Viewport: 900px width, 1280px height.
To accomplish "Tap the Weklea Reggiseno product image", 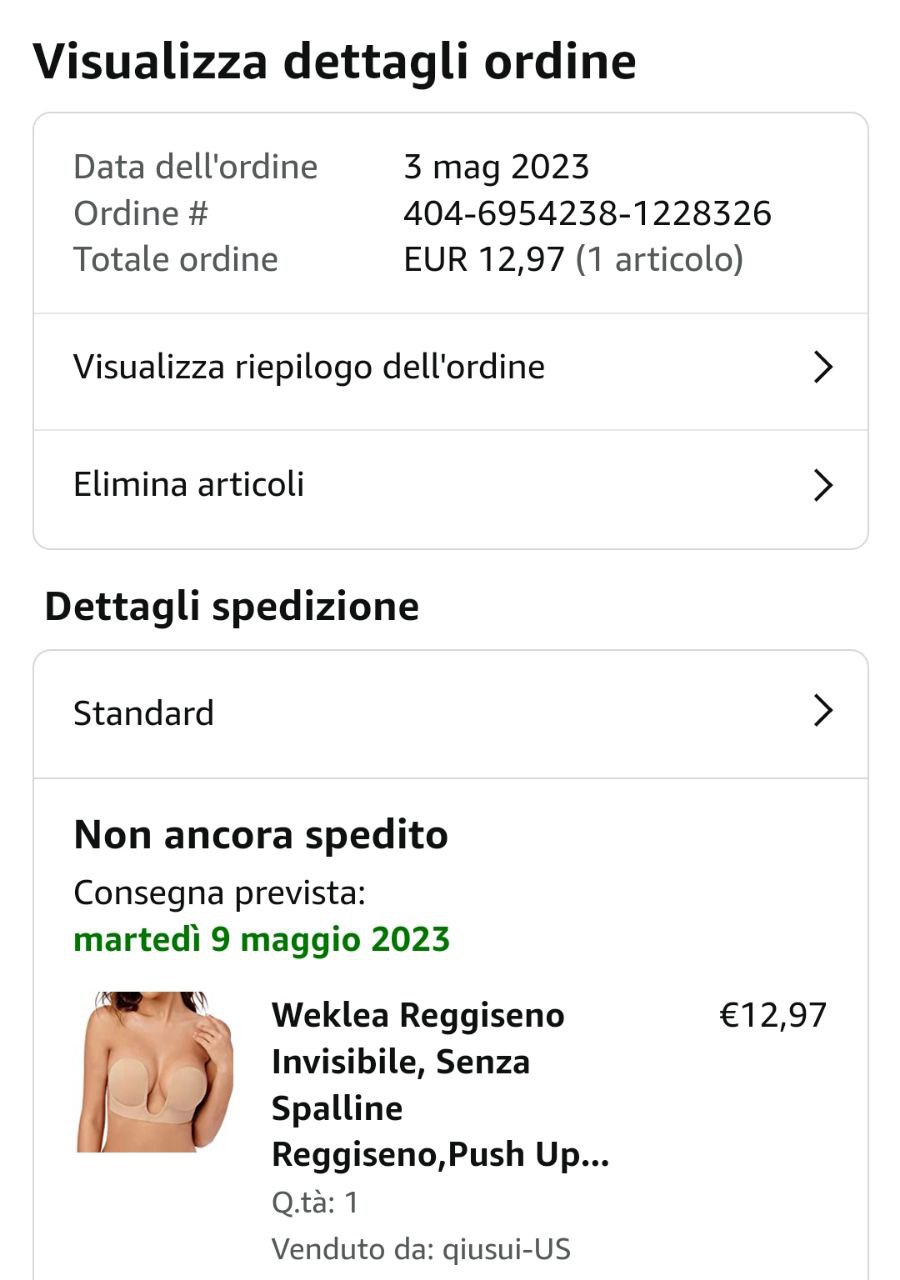I will click(x=155, y=1072).
